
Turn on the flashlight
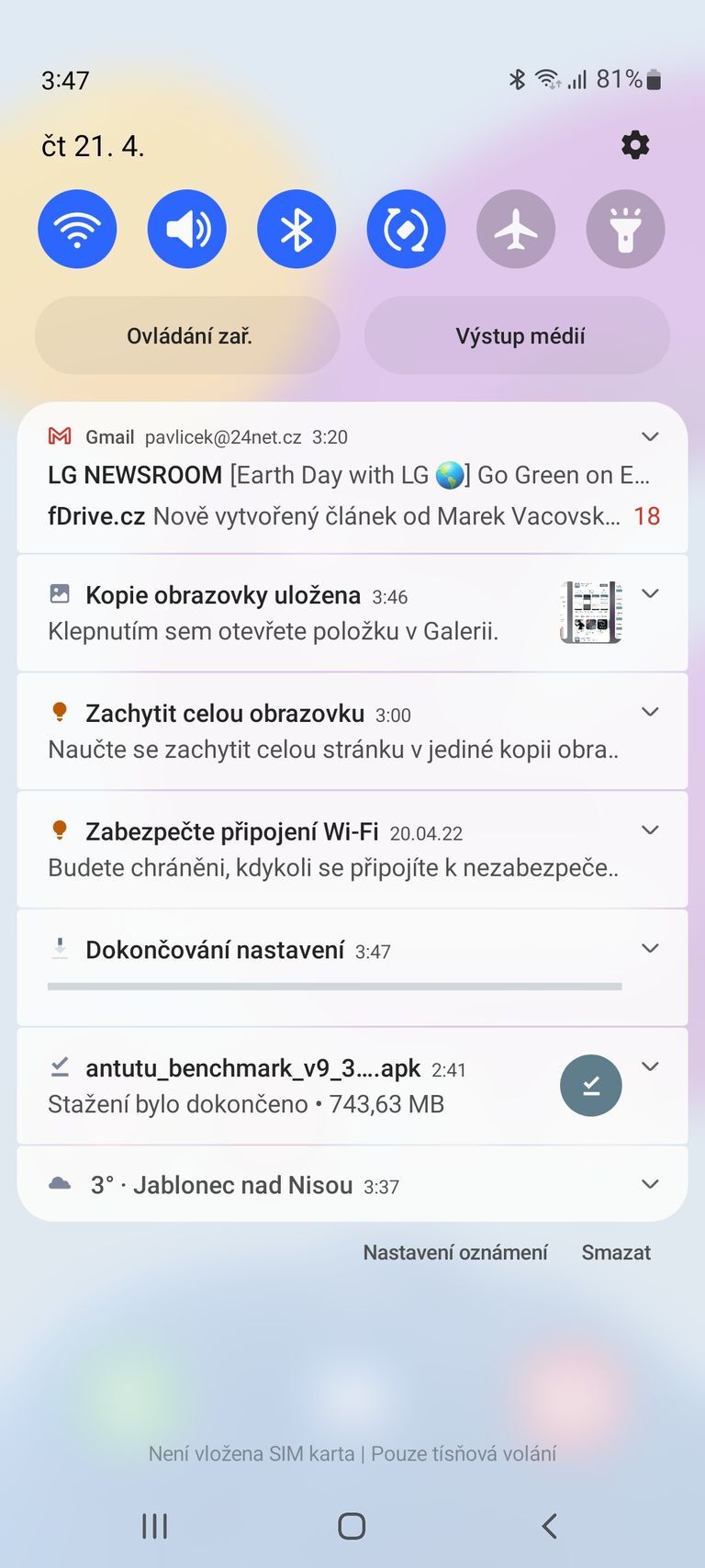point(625,229)
